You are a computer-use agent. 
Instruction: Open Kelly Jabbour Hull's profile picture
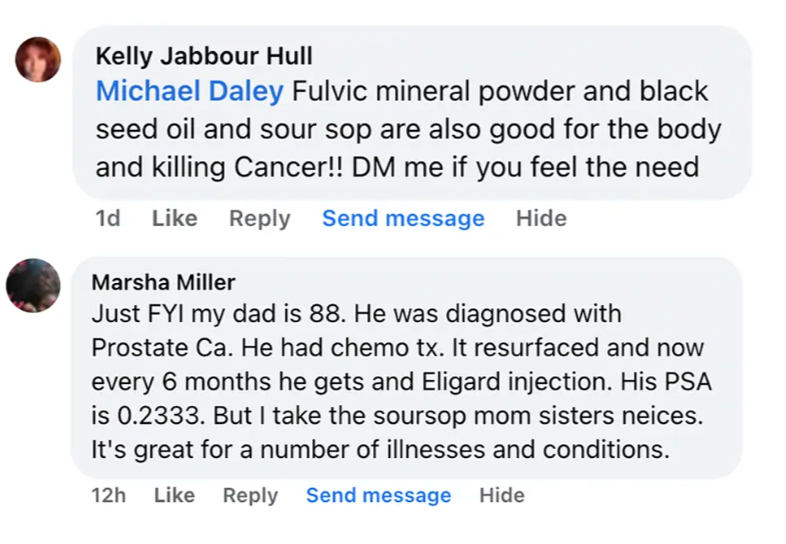pos(38,59)
